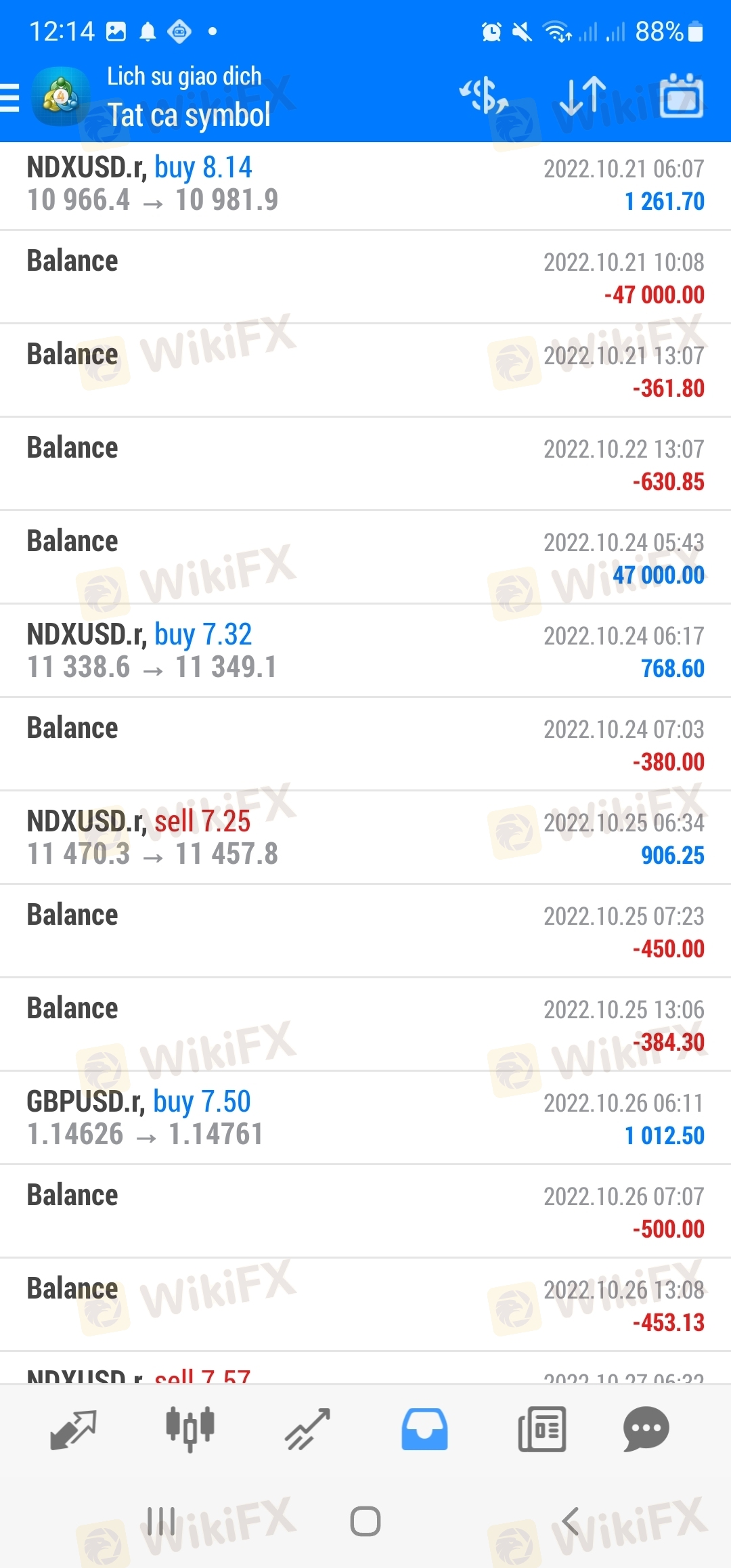731x1568 pixels.
Task: Open NDXUSD.r sell 7.25 trade
Action: 365,837
